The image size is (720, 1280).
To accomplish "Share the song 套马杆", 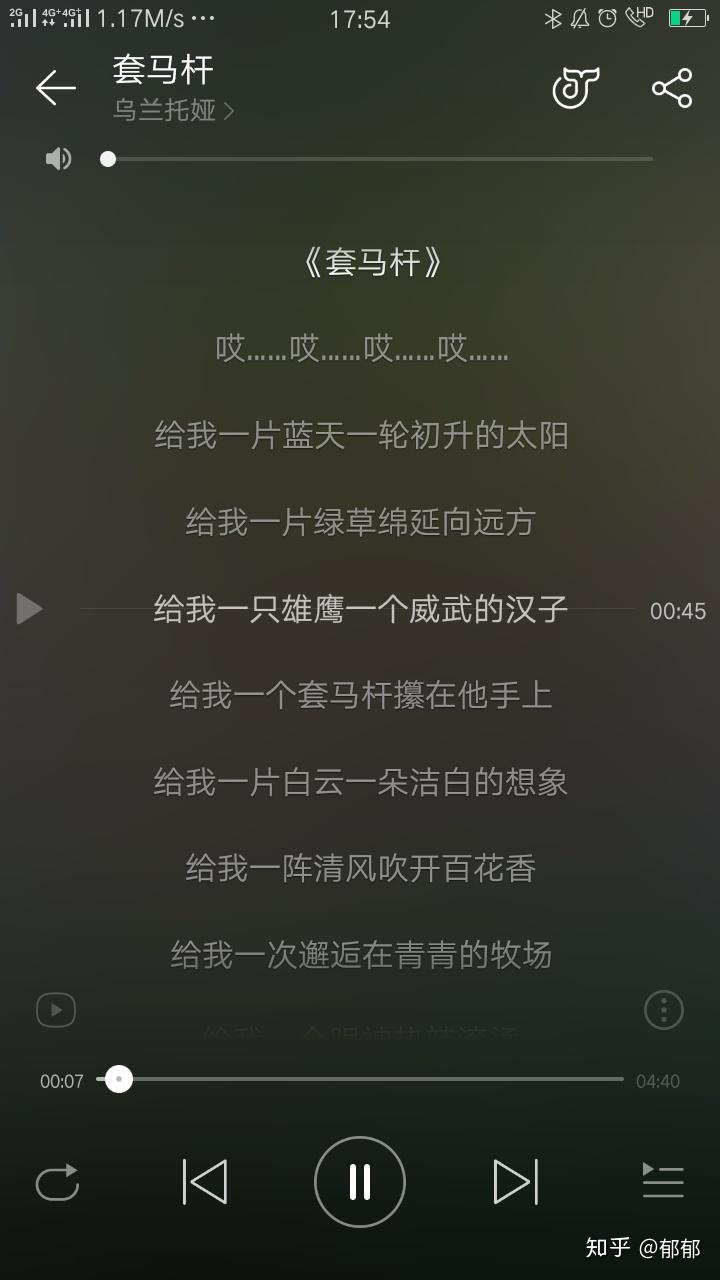I will tap(672, 88).
